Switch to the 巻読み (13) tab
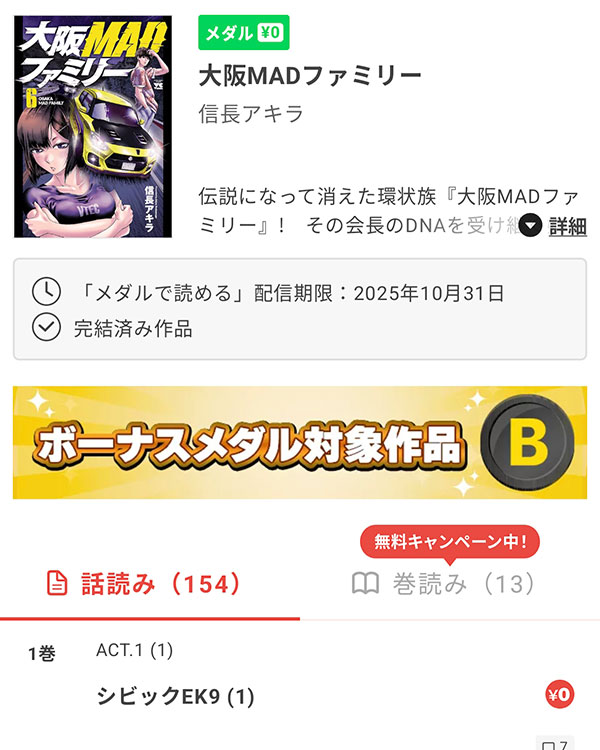 pyautogui.click(x=446, y=584)
